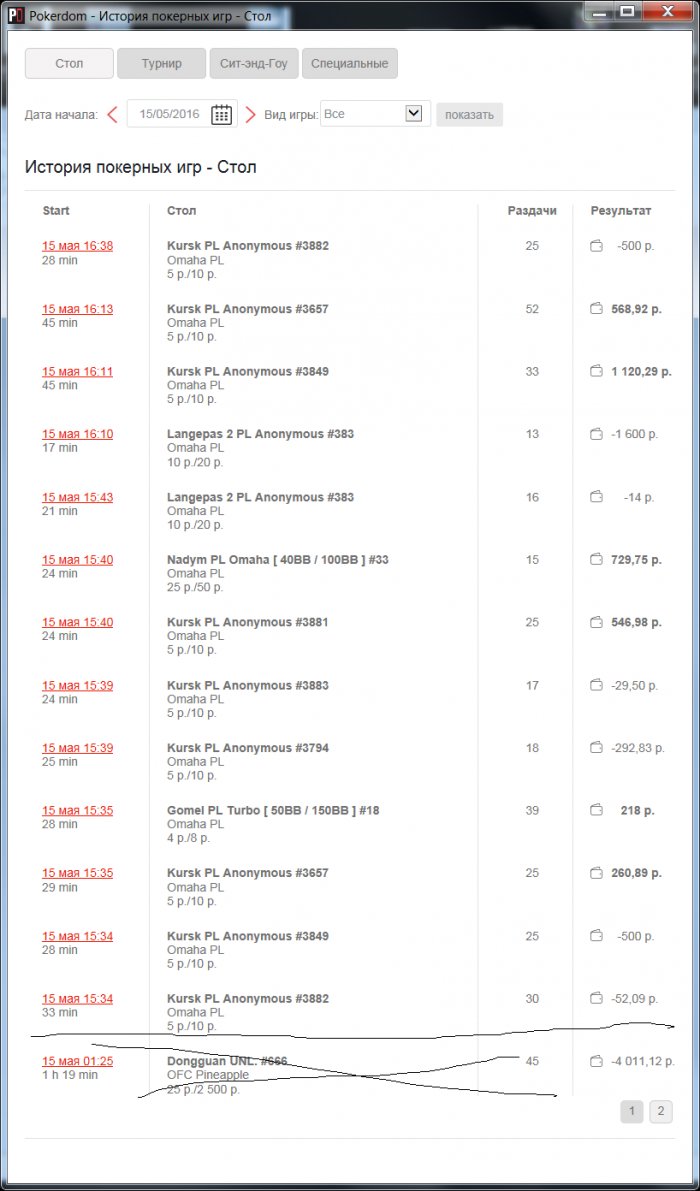
Task: Go to page 2 of results
Action: [660, 1111]
